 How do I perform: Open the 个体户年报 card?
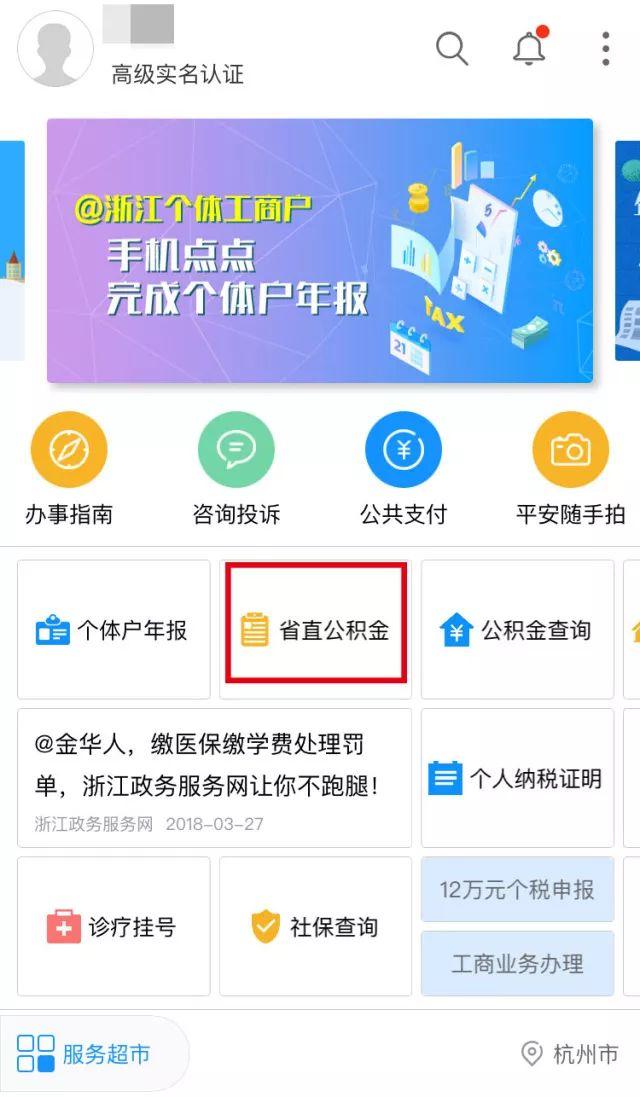(113, 630)
